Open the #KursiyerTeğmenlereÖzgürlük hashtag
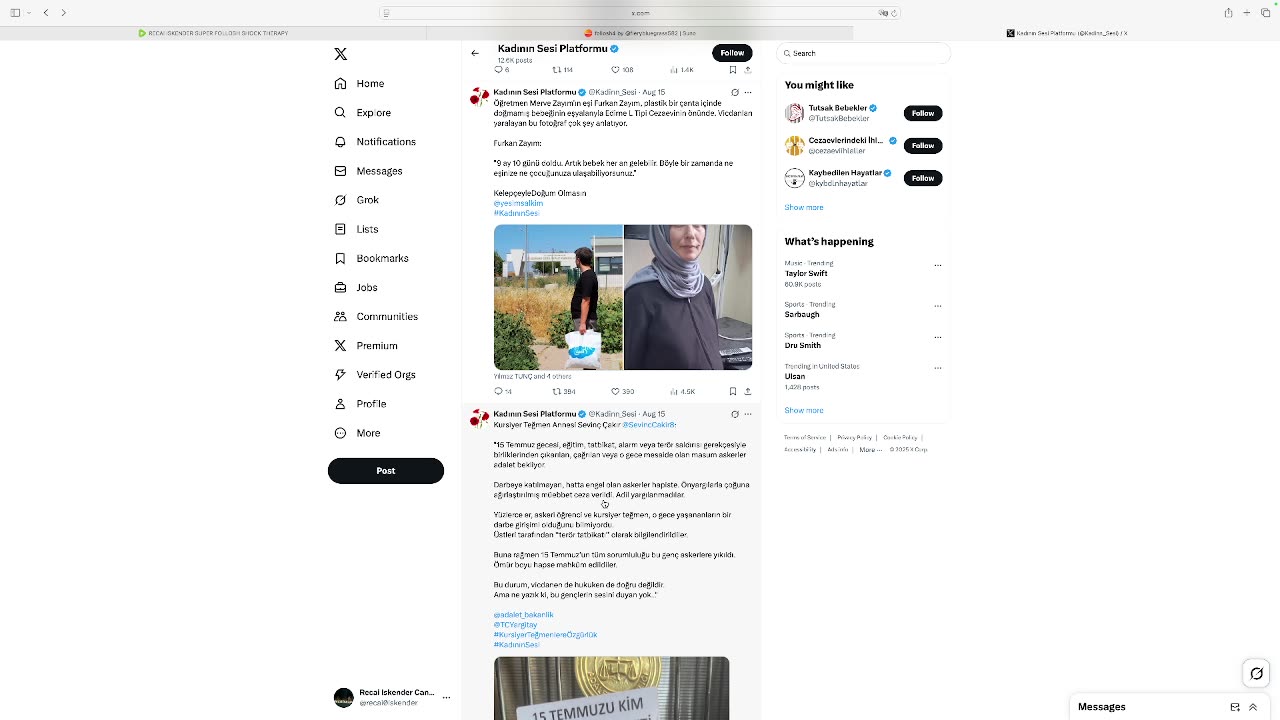Viewport: 1280px width, 720px height. point(545,635)
